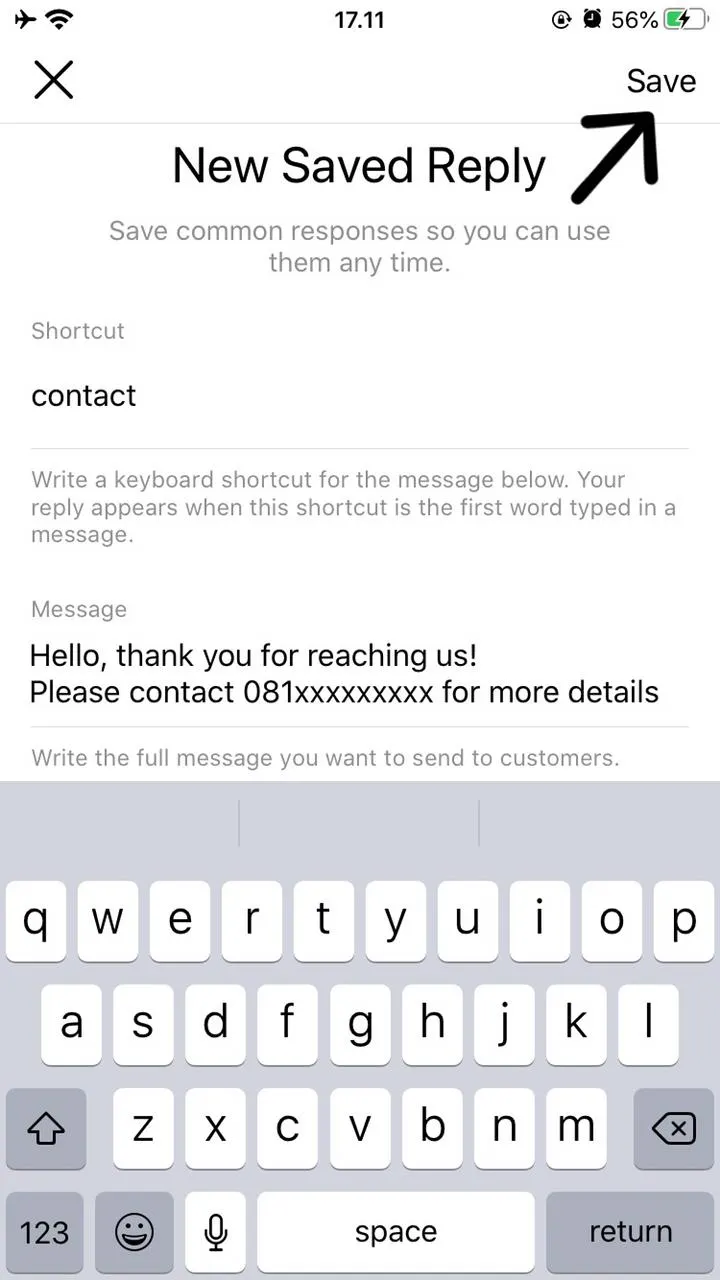This screenshot has width=720, height=1280.
Task: Tap the return key on the keyboard
Action: pos(630,1231)
